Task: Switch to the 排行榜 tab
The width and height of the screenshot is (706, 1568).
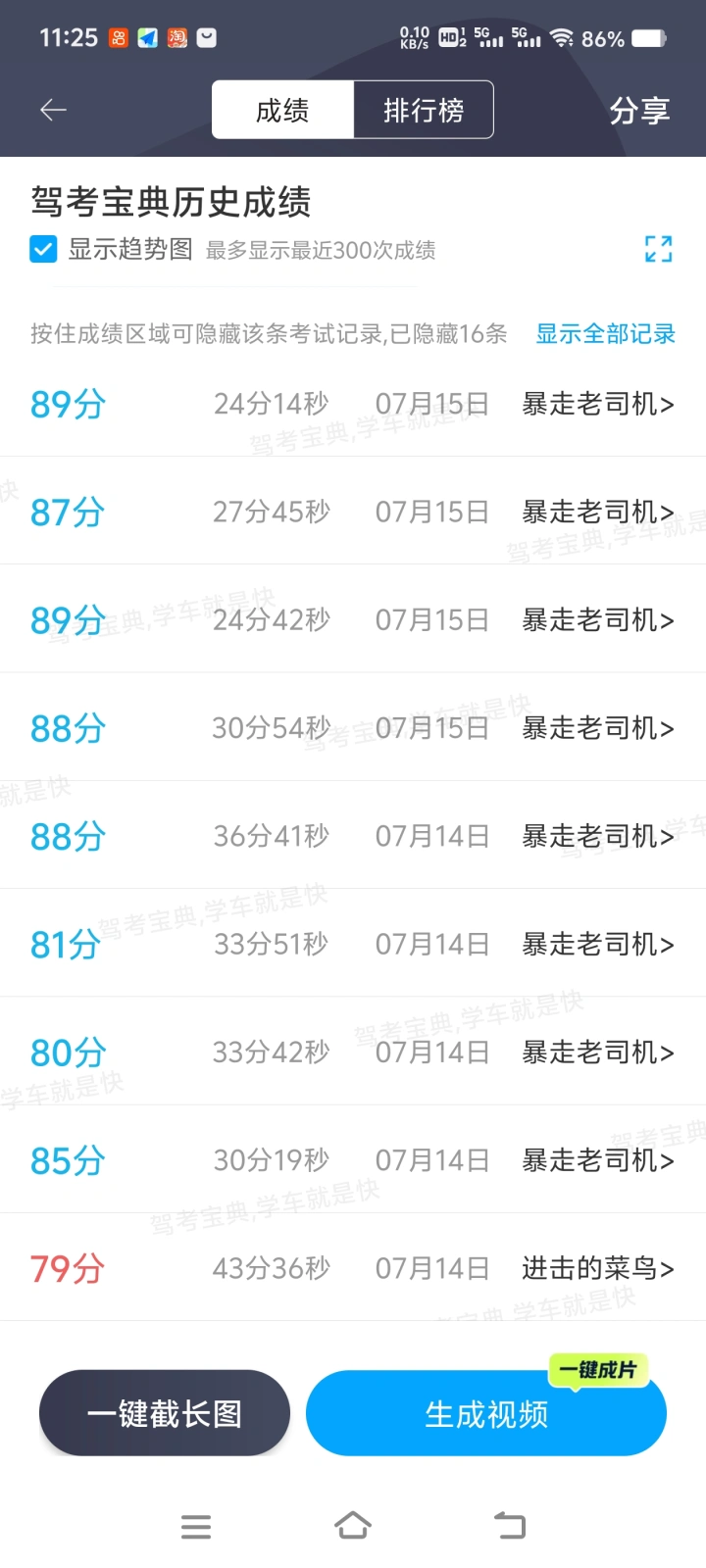Action: 424,110
